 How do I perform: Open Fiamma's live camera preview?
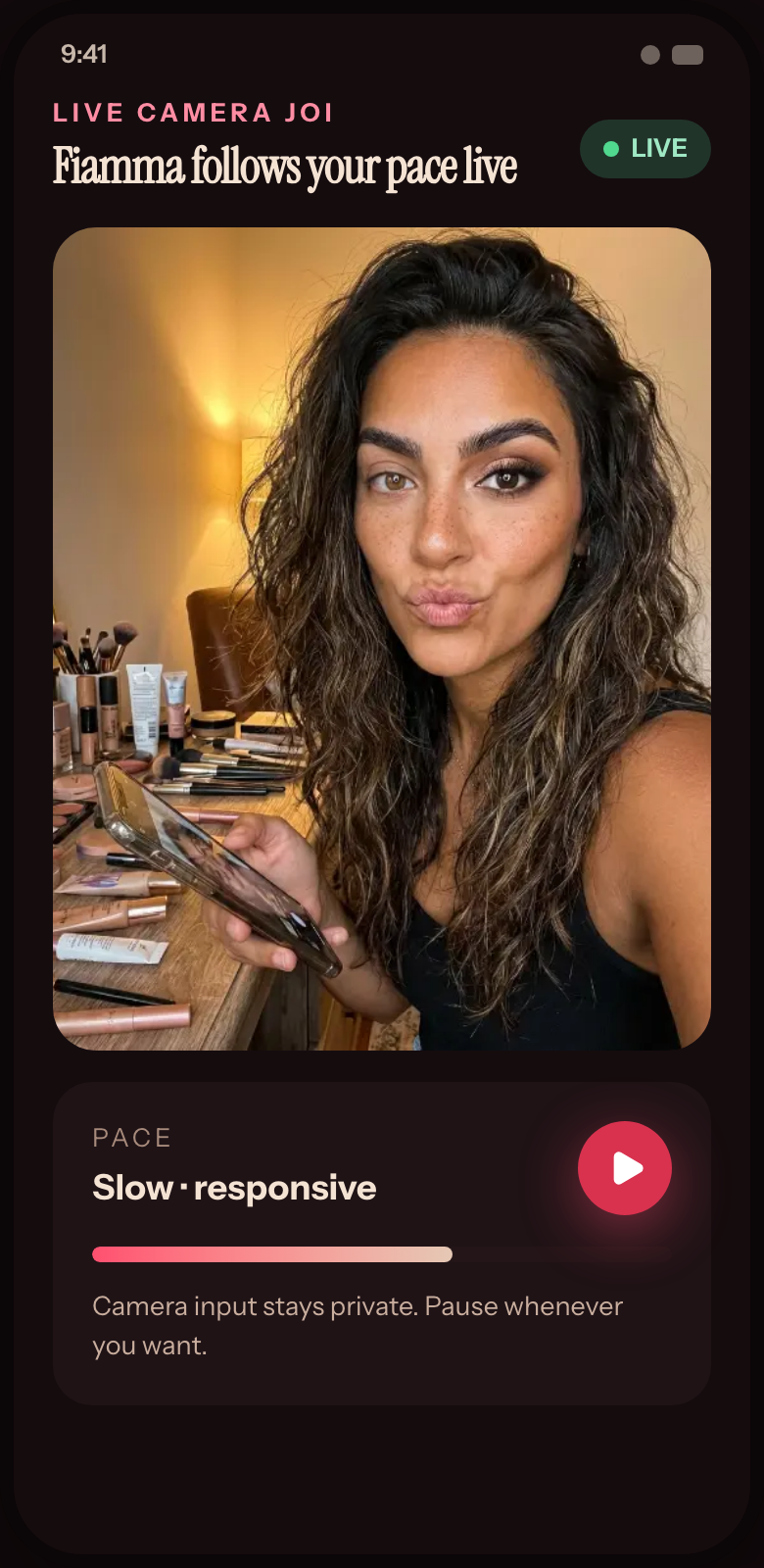click(382, 639)
